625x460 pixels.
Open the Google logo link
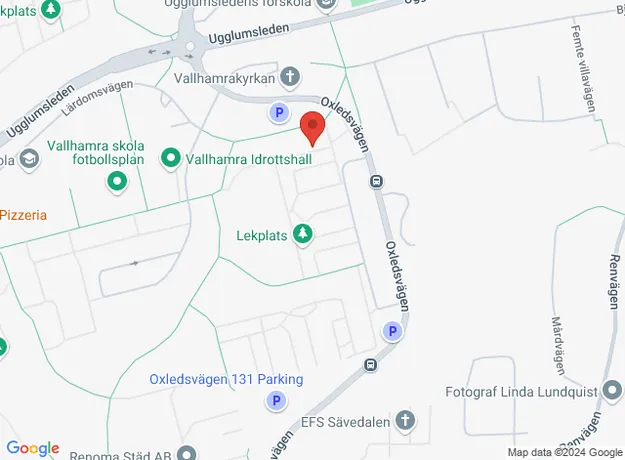coord(32,448)
